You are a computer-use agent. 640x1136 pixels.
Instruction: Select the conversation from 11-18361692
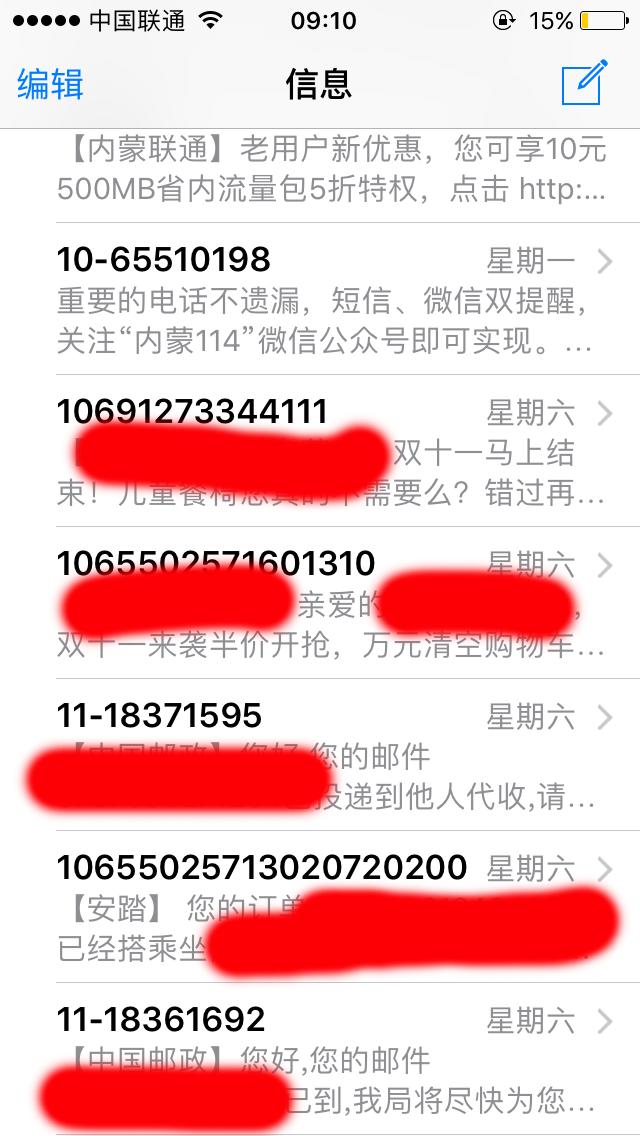[x=330, y=1058]
